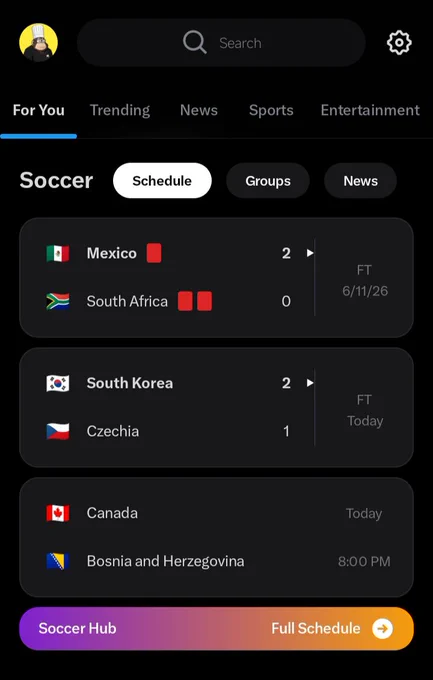This screenshot has width=433, height=680.
Task: Open the Soccer Hub Full Schedule banner
Action: (x=216, y=628)
